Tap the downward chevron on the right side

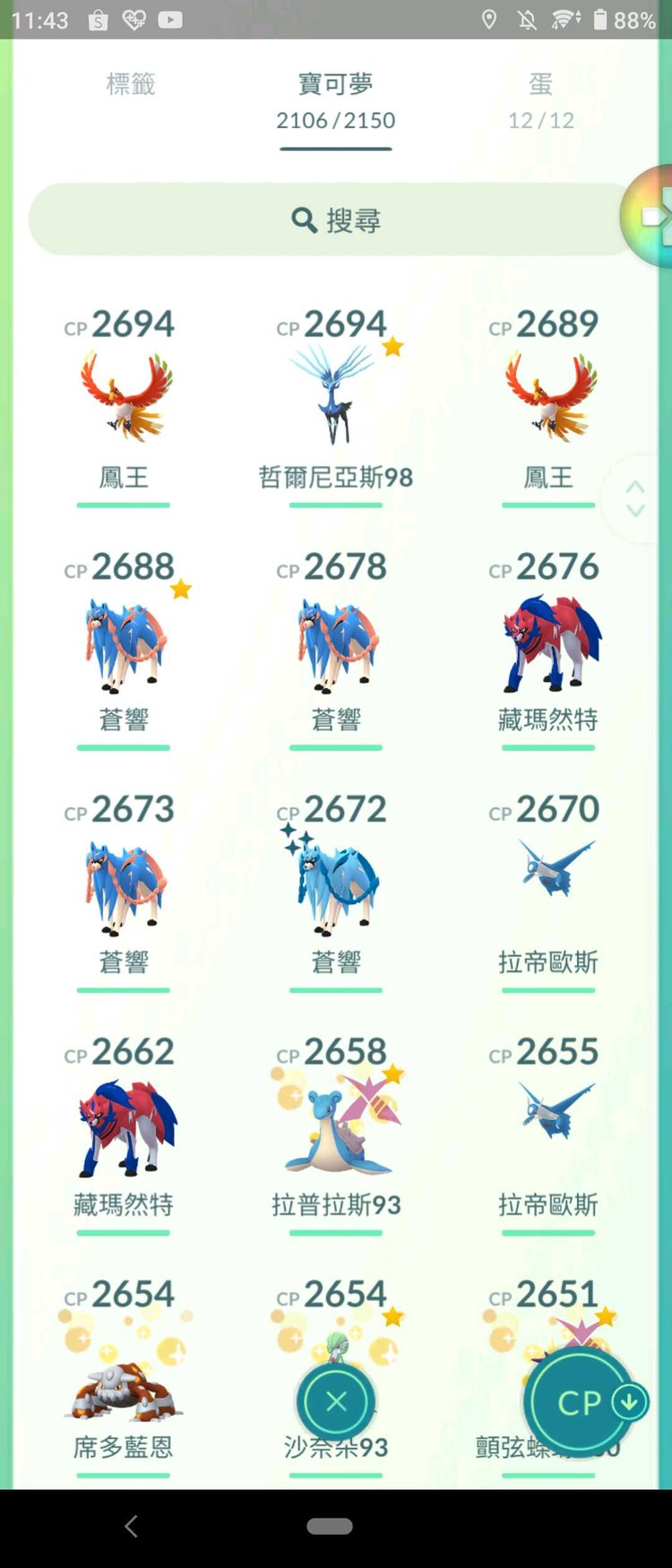tap(635, 511)
